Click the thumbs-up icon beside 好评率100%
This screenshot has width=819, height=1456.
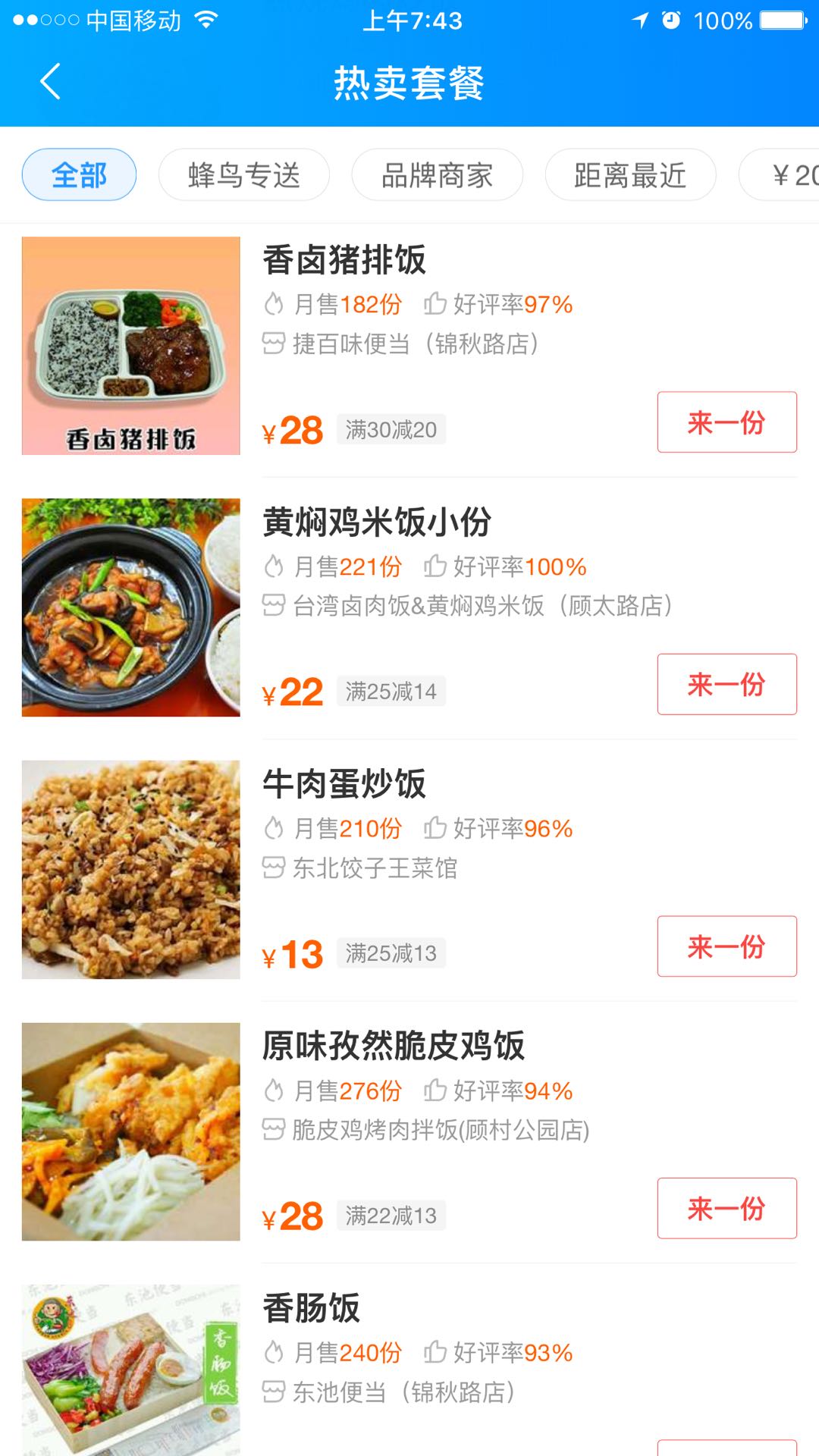coord(434,566)
